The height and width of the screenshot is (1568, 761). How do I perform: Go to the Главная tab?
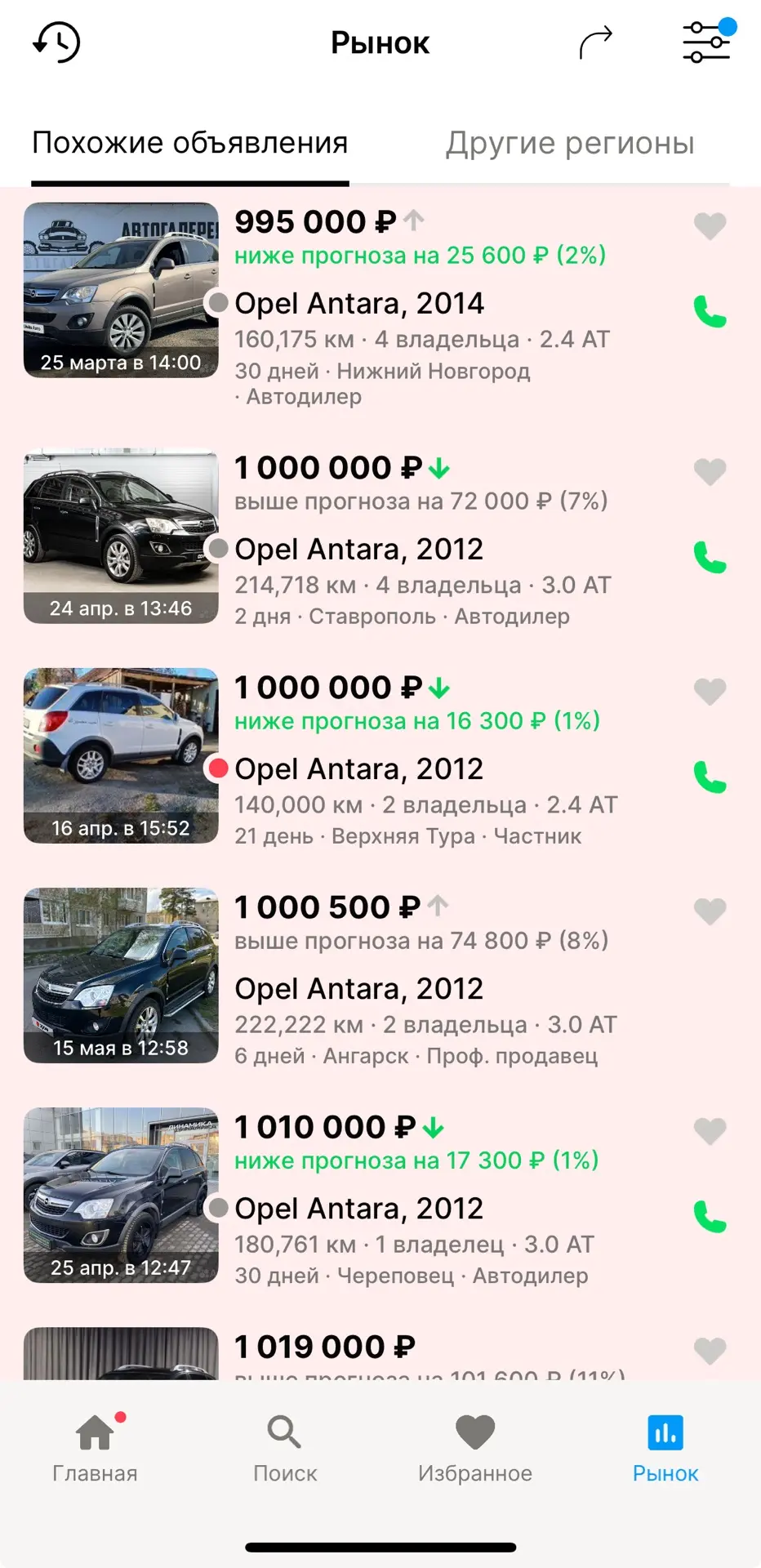point(95,1449)
